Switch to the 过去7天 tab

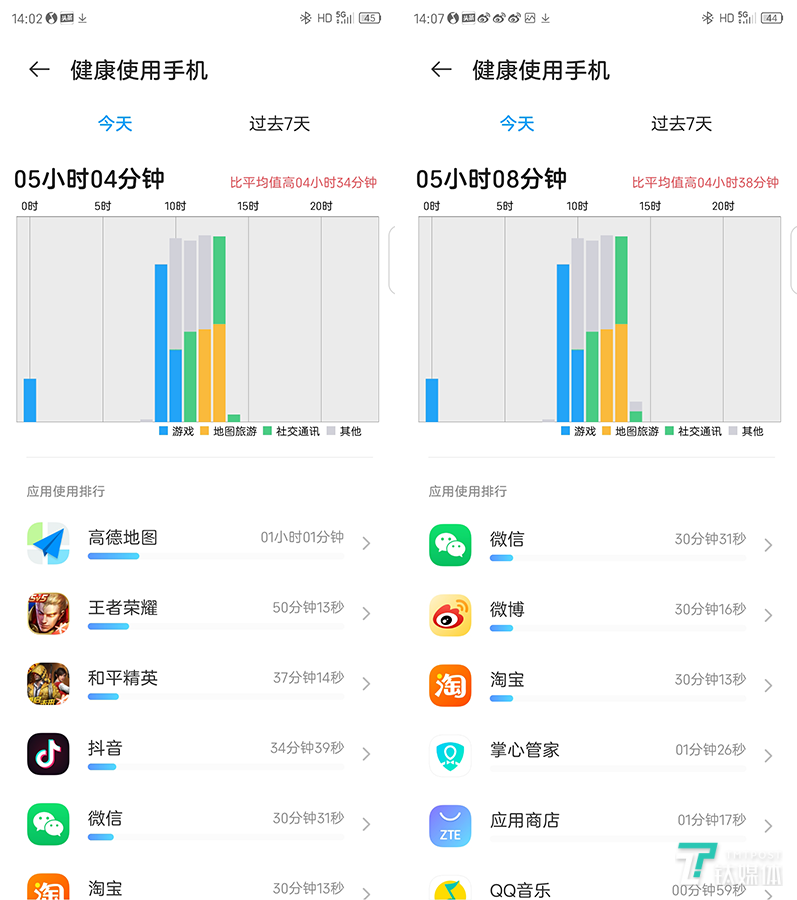pos(280,122)
